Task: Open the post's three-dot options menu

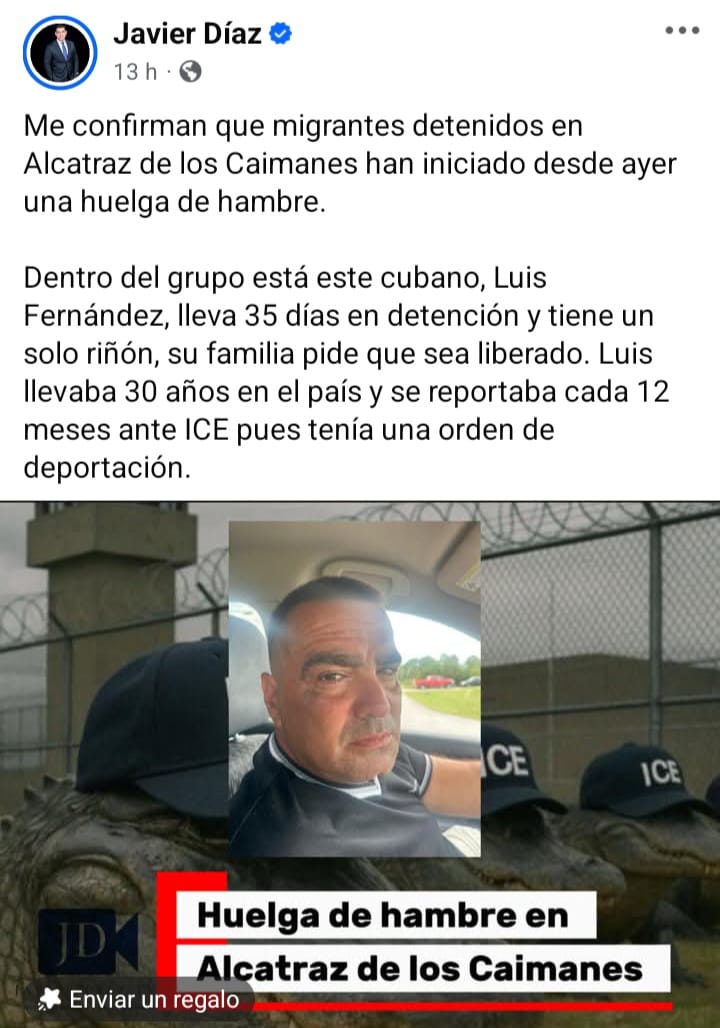Action: click(682, 31)
